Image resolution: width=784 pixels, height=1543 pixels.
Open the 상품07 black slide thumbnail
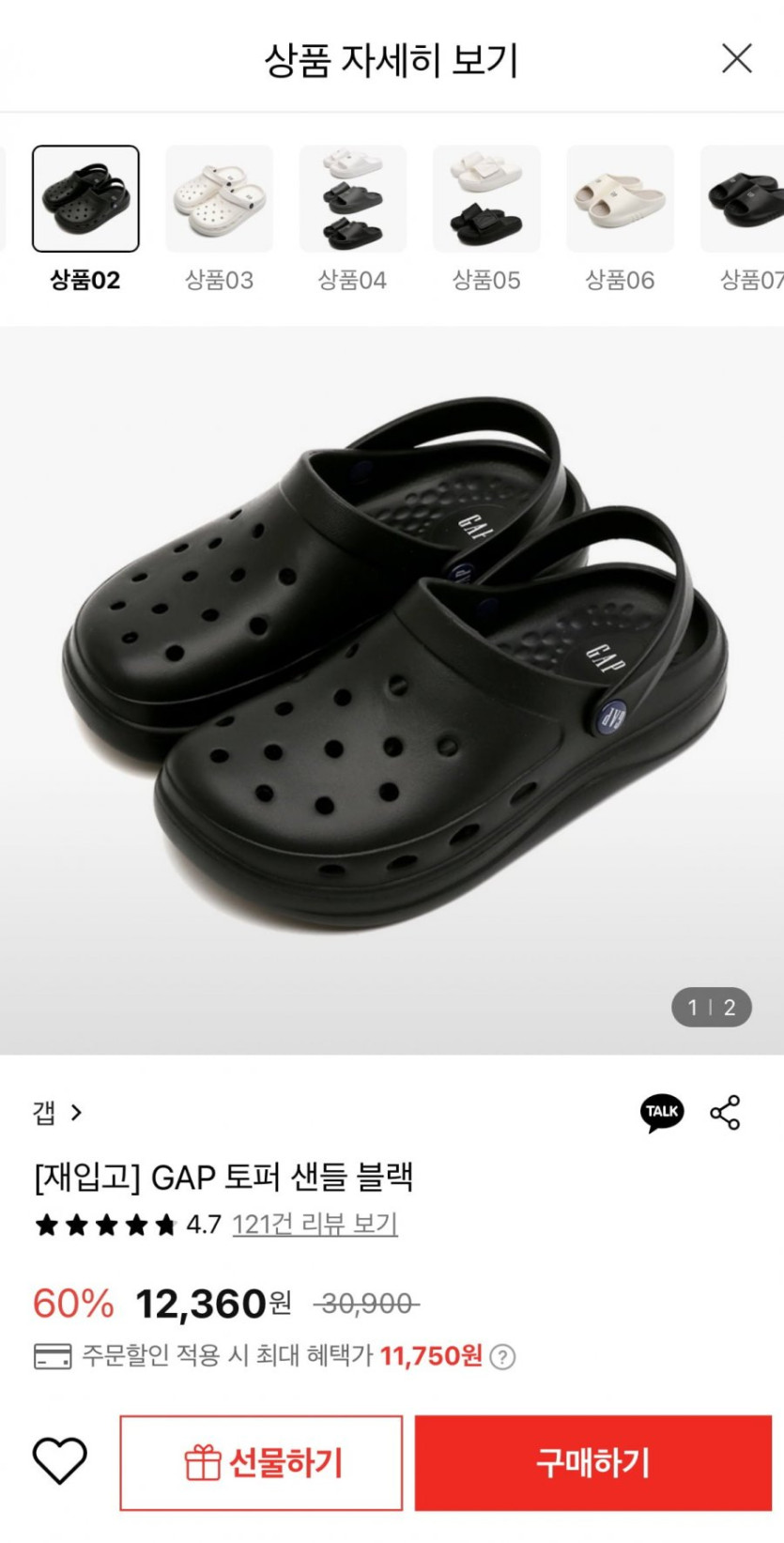(x=744, y=199)
